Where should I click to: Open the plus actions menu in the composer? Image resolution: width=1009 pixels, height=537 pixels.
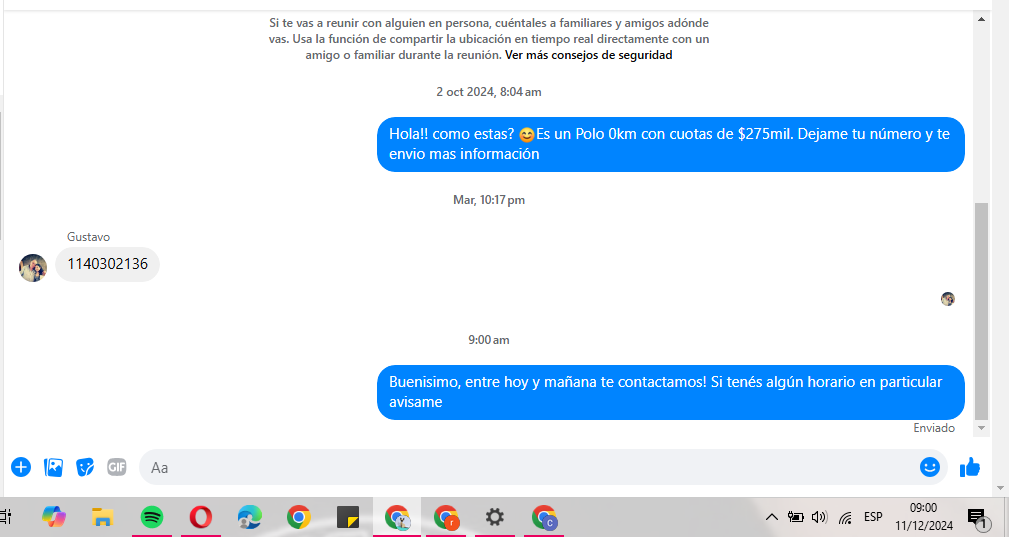pos(21,467)
